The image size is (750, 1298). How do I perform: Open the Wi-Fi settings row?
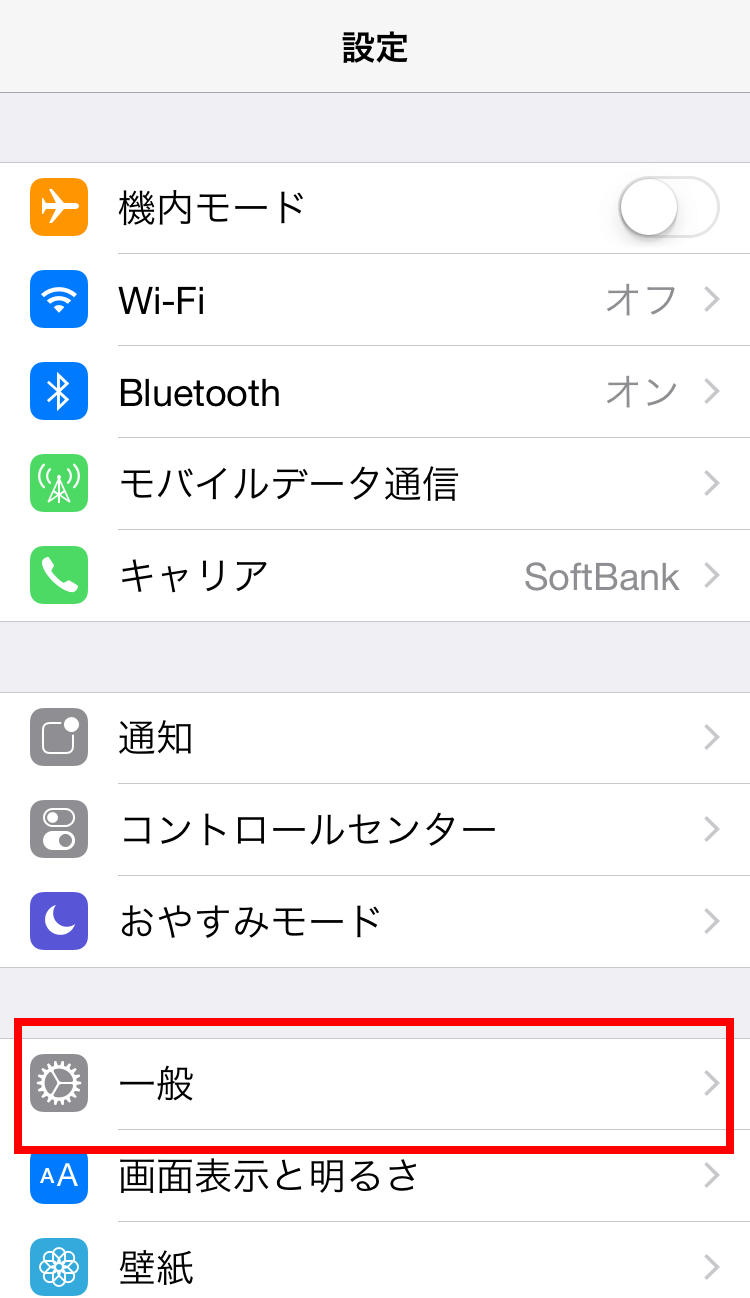[x=375, y=300]
